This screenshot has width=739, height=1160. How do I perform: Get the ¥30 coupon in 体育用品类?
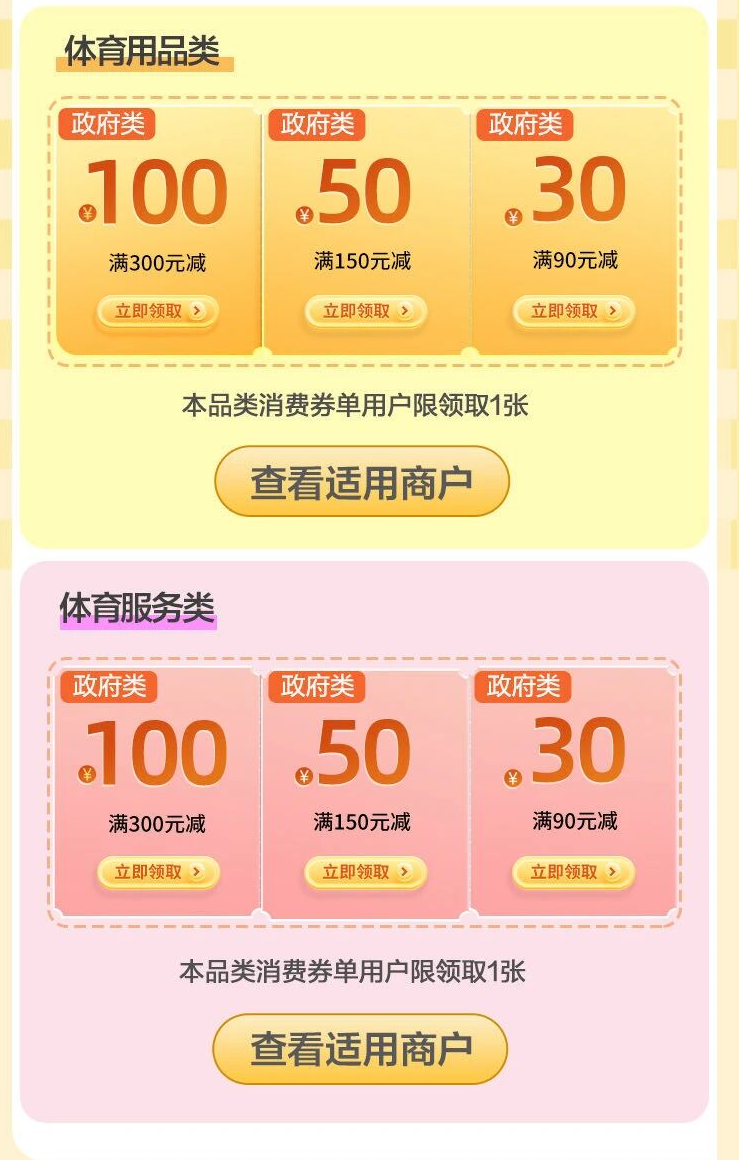pyautogui.click(x=573, y=311)
